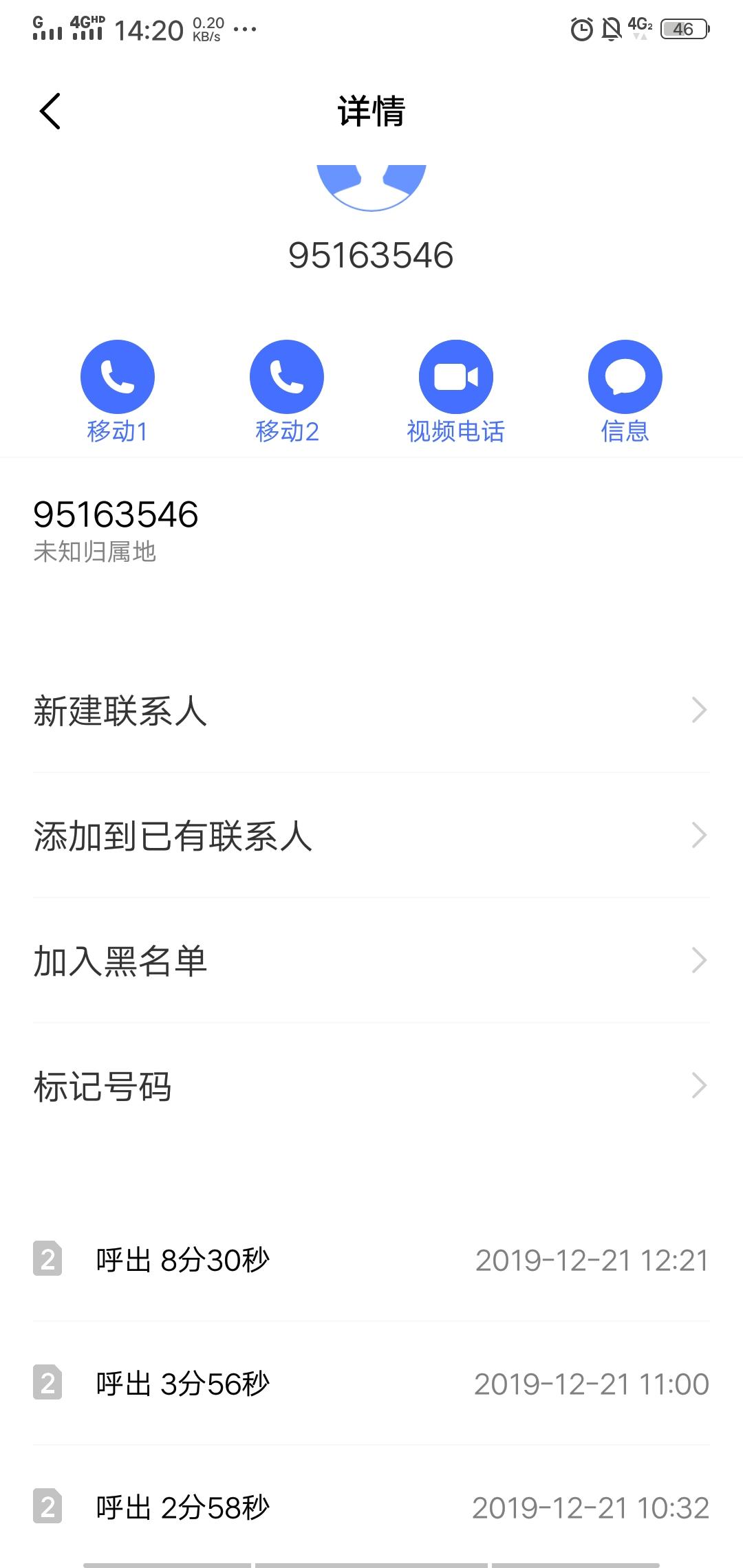Go back from the 详情 screen
The image size is (743, 1568).
point(50,111)
